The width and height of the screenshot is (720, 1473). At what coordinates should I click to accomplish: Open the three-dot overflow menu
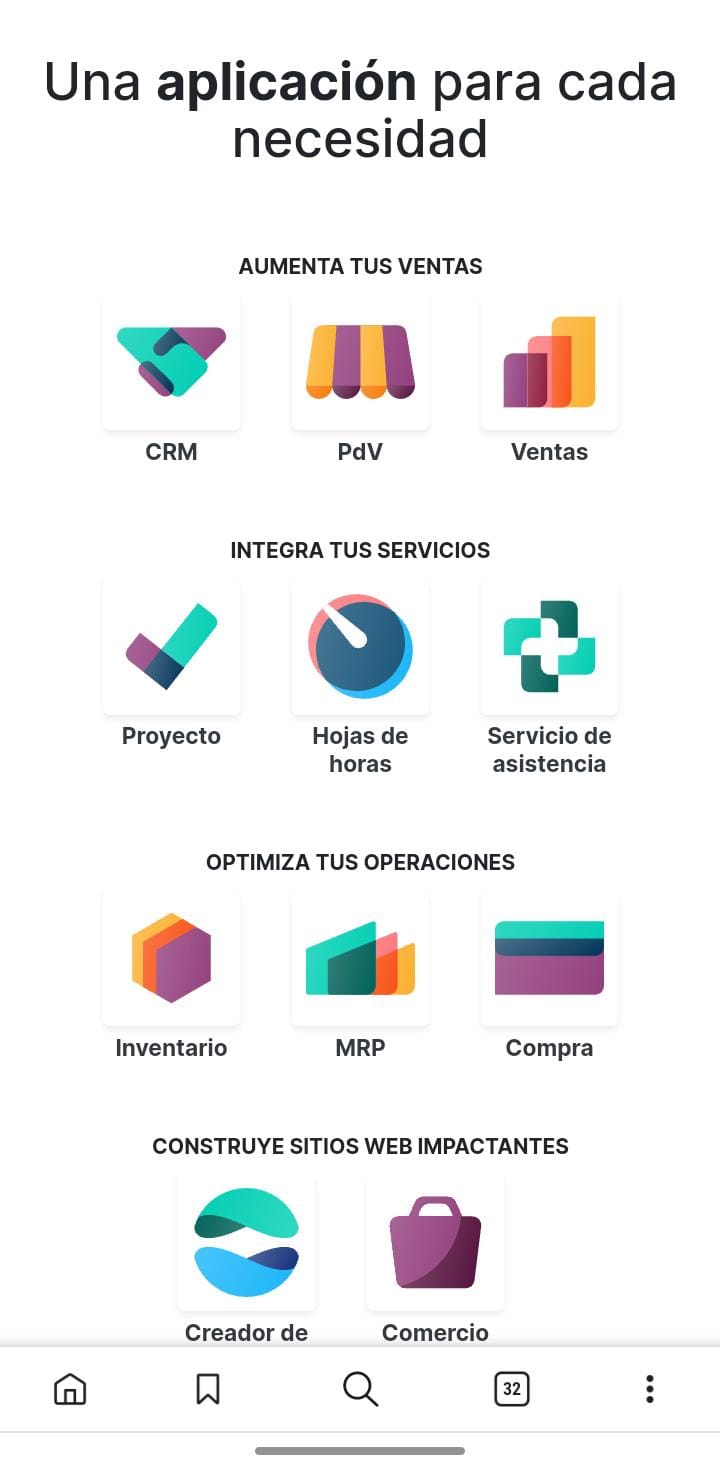(650, 1389)
